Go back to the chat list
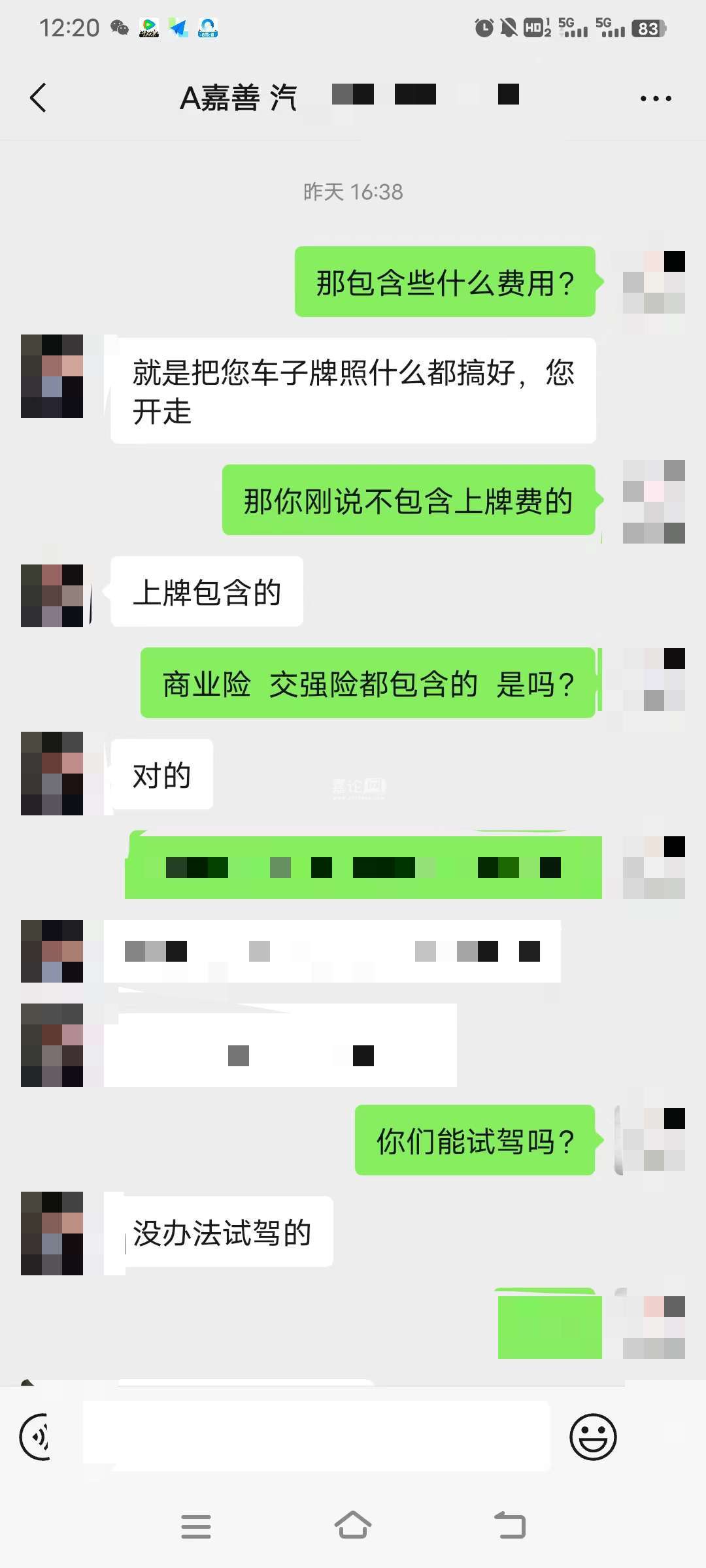The image size is (706, 1568). click(x=38, y=98)
